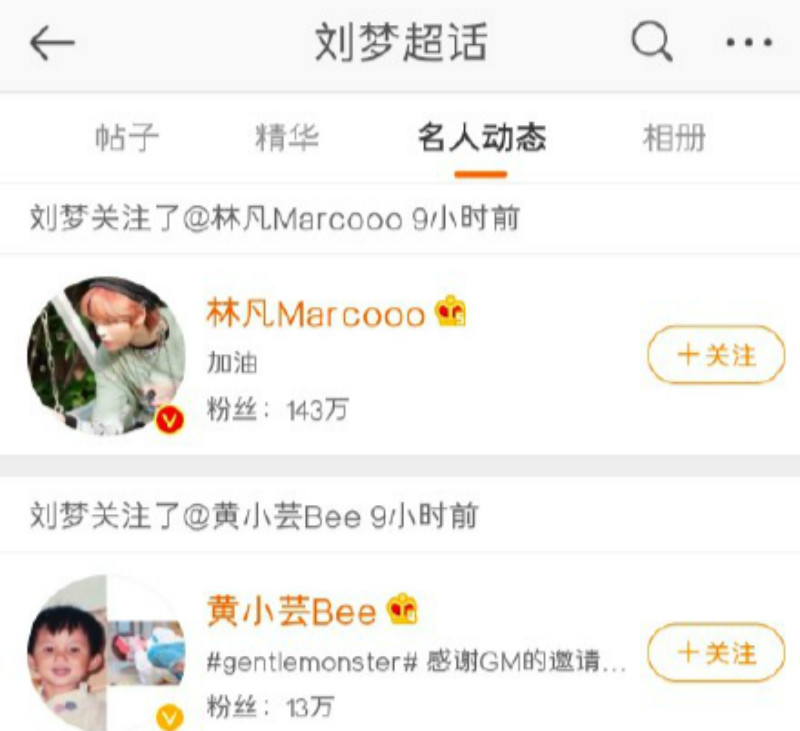This screenshot has width=800, height=731.
Task: Open the three-dot overflow menu
Action: point(748,43)
